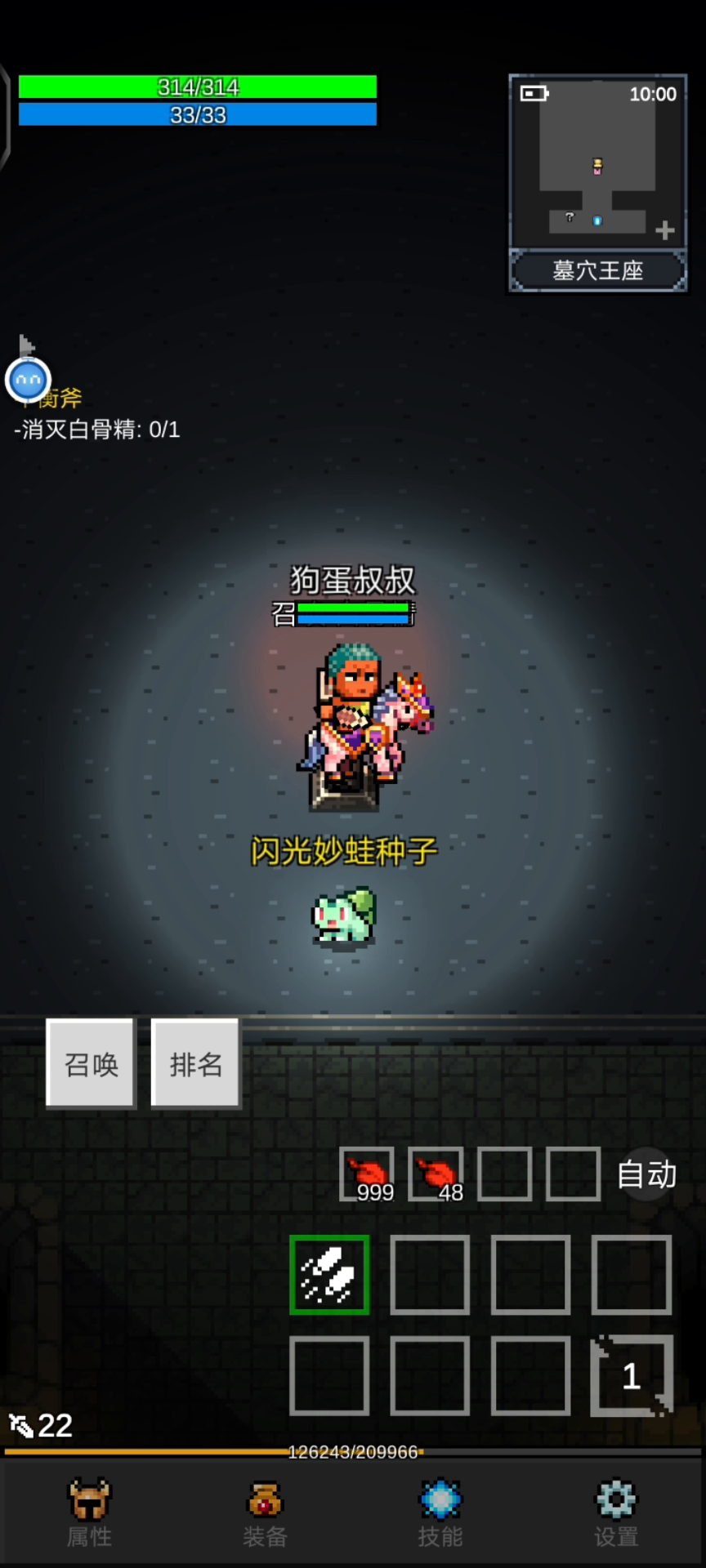Open the 技能 skills tab
The image size is (706, 1568).
(440, 1513)
